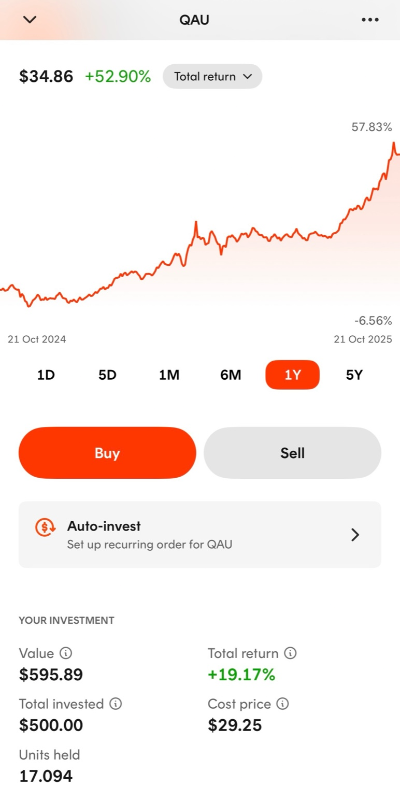View the 5Y chart range
400x795 pixels.
click(x=354, y=375)
